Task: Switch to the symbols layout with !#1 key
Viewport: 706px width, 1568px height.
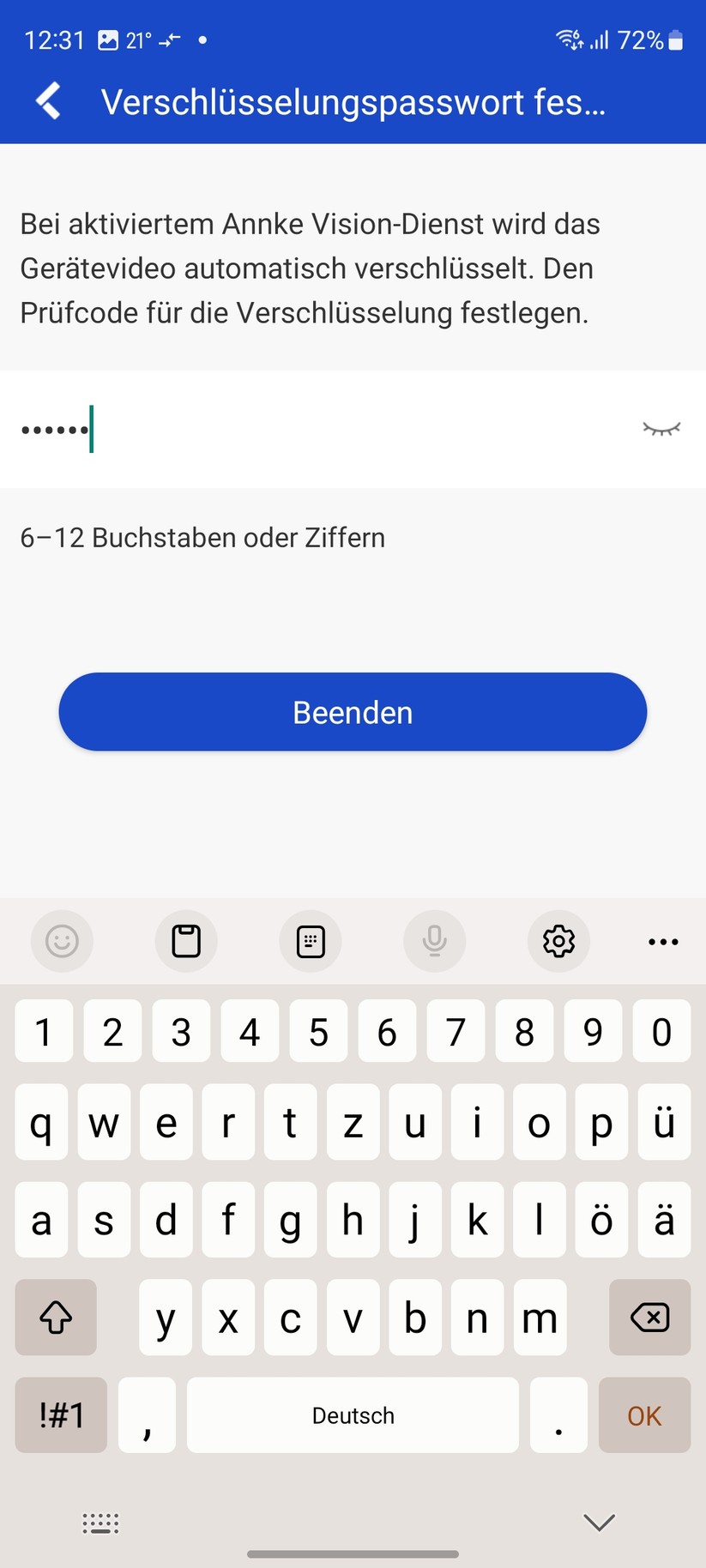Action: 60,1415
